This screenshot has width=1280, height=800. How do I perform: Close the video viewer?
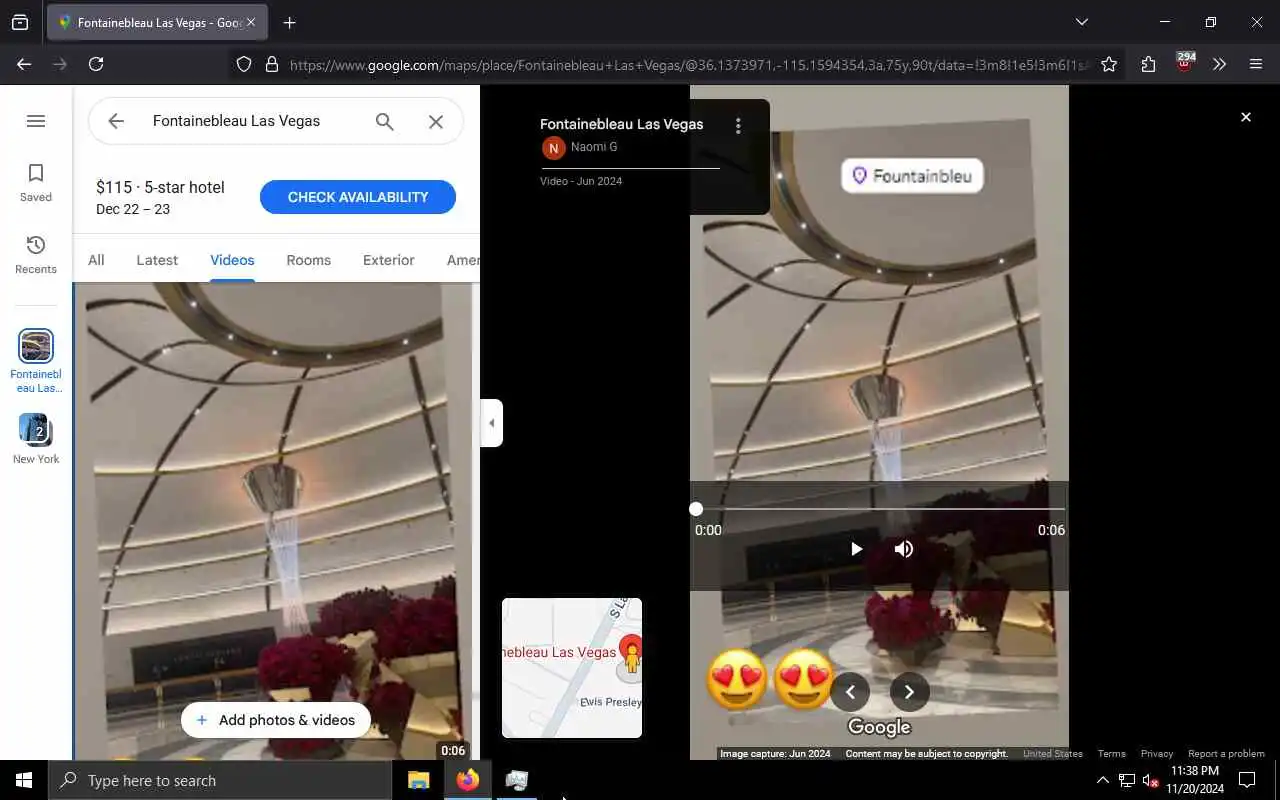(x=1246, y=117)
